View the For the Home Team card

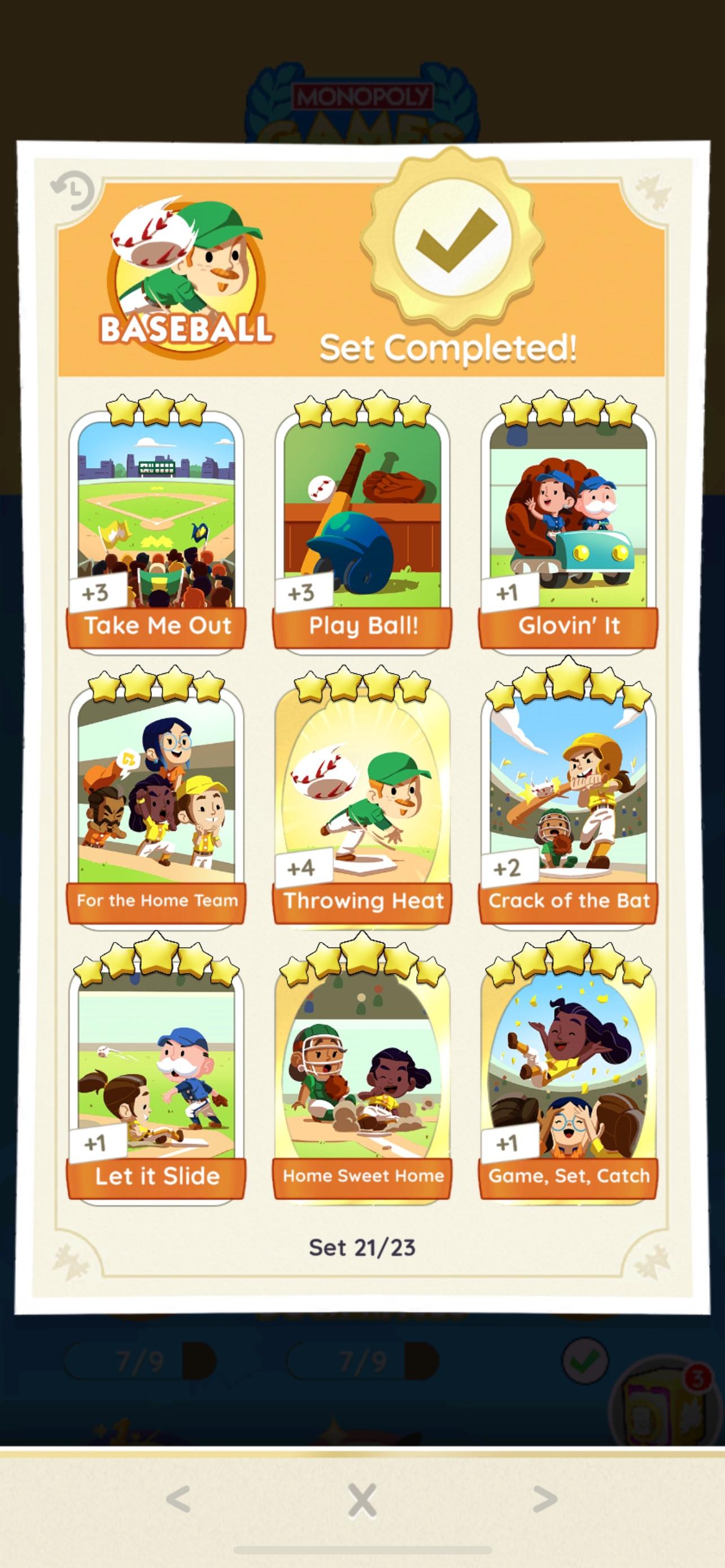pos(156,791)
